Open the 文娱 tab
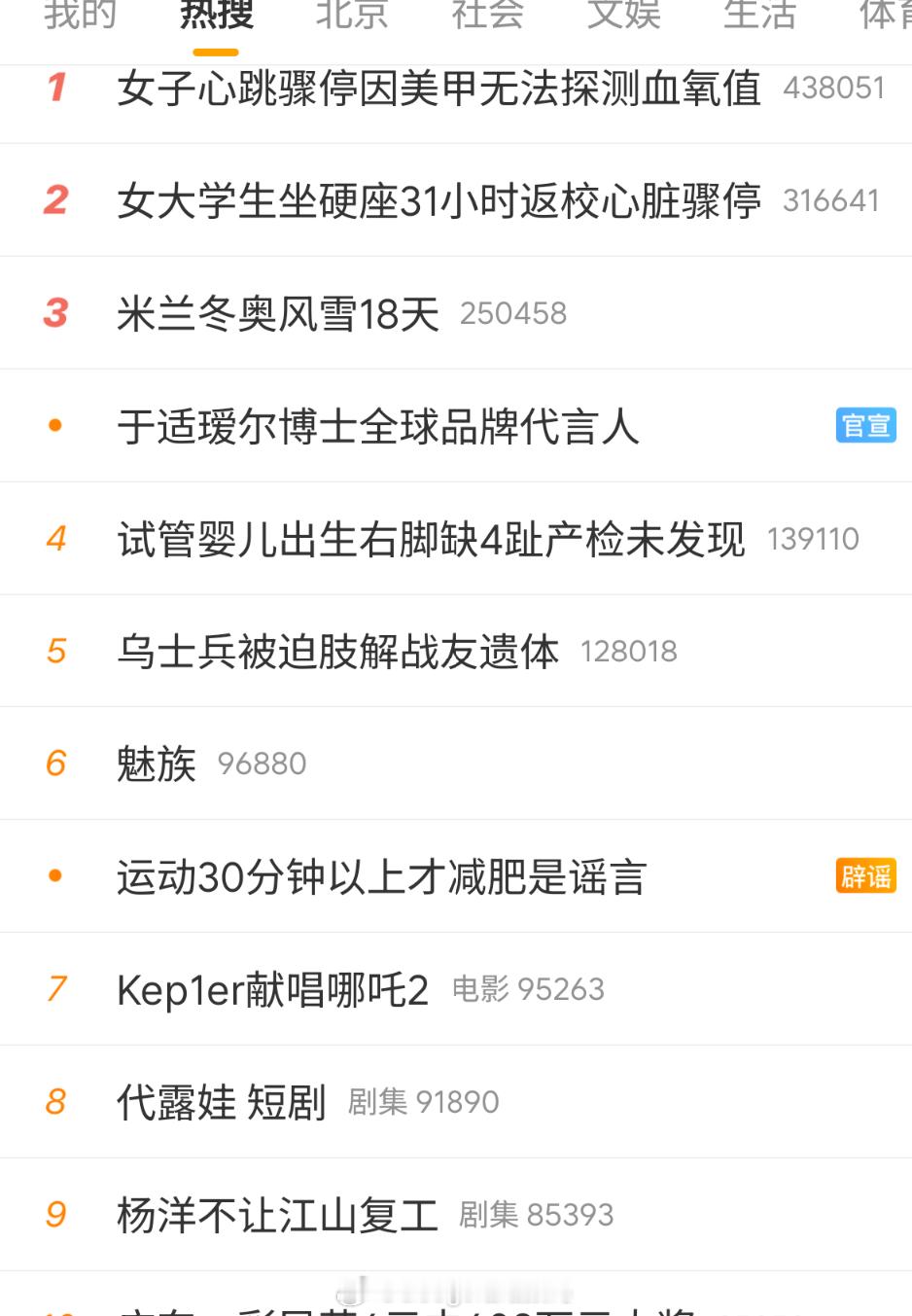 [x=623, y=15]
